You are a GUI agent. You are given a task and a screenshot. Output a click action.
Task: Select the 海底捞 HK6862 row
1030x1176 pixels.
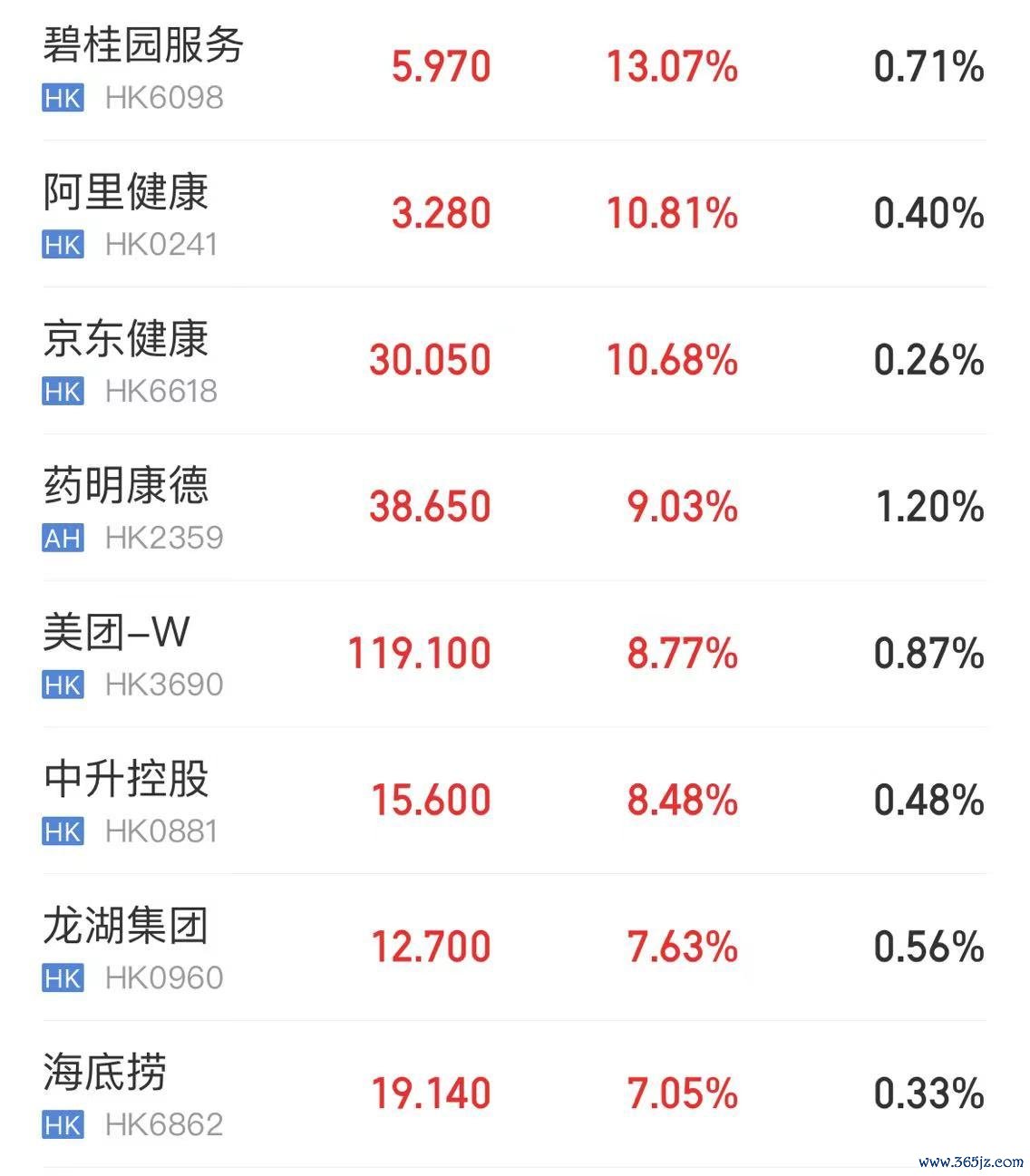(105, 1073)
